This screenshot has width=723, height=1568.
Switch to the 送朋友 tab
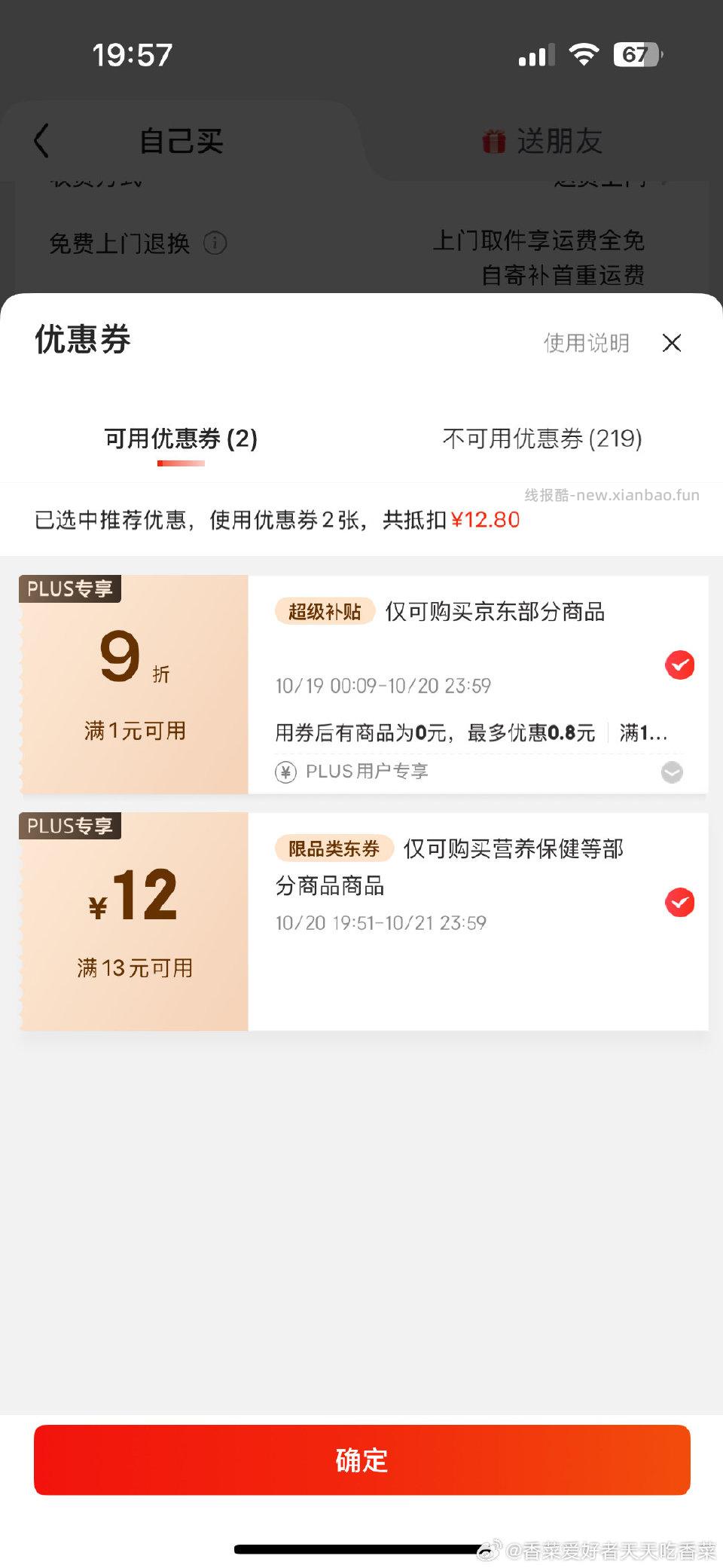[561, 140]
